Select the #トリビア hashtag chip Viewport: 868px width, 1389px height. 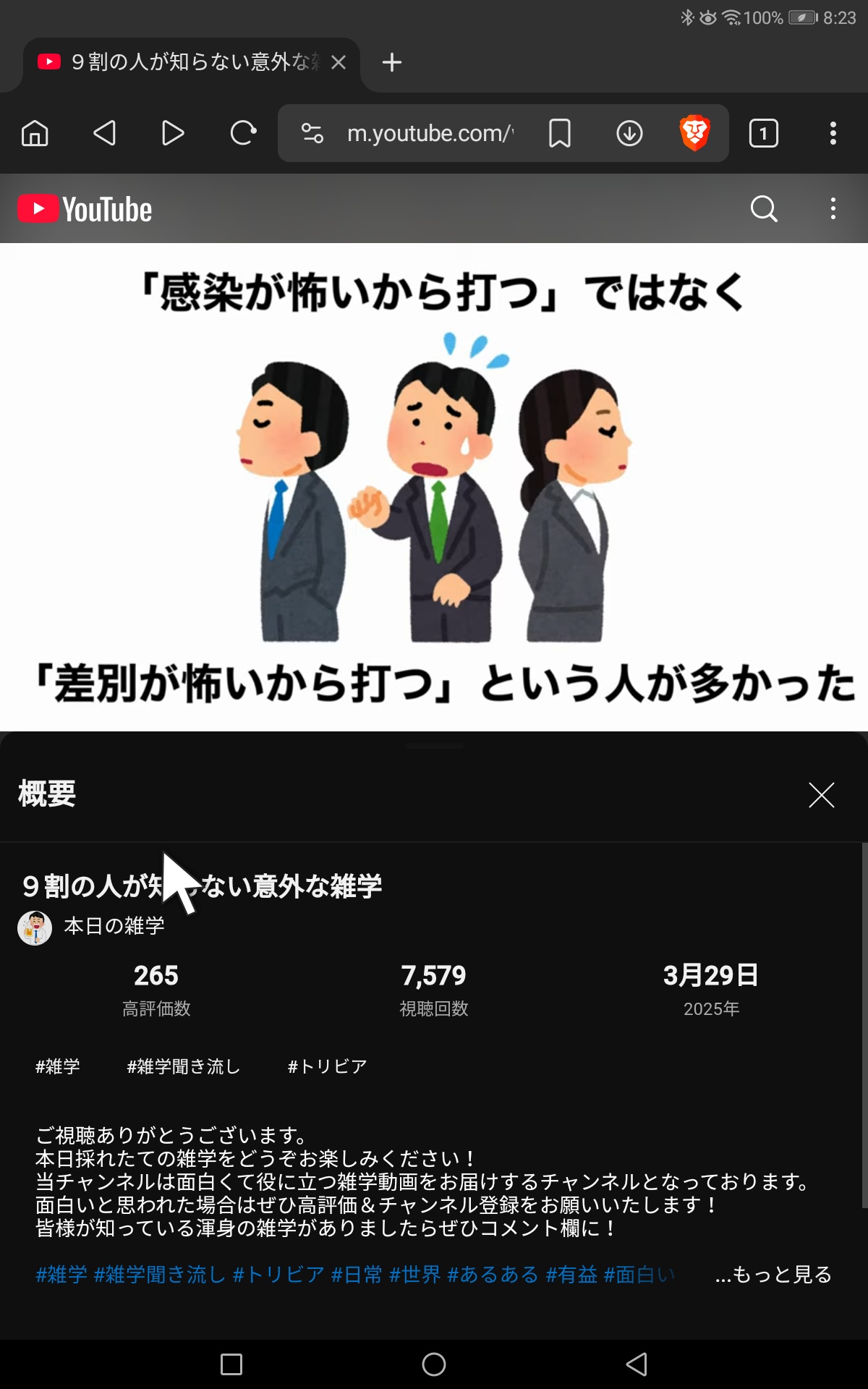(x=328, y=1066)
